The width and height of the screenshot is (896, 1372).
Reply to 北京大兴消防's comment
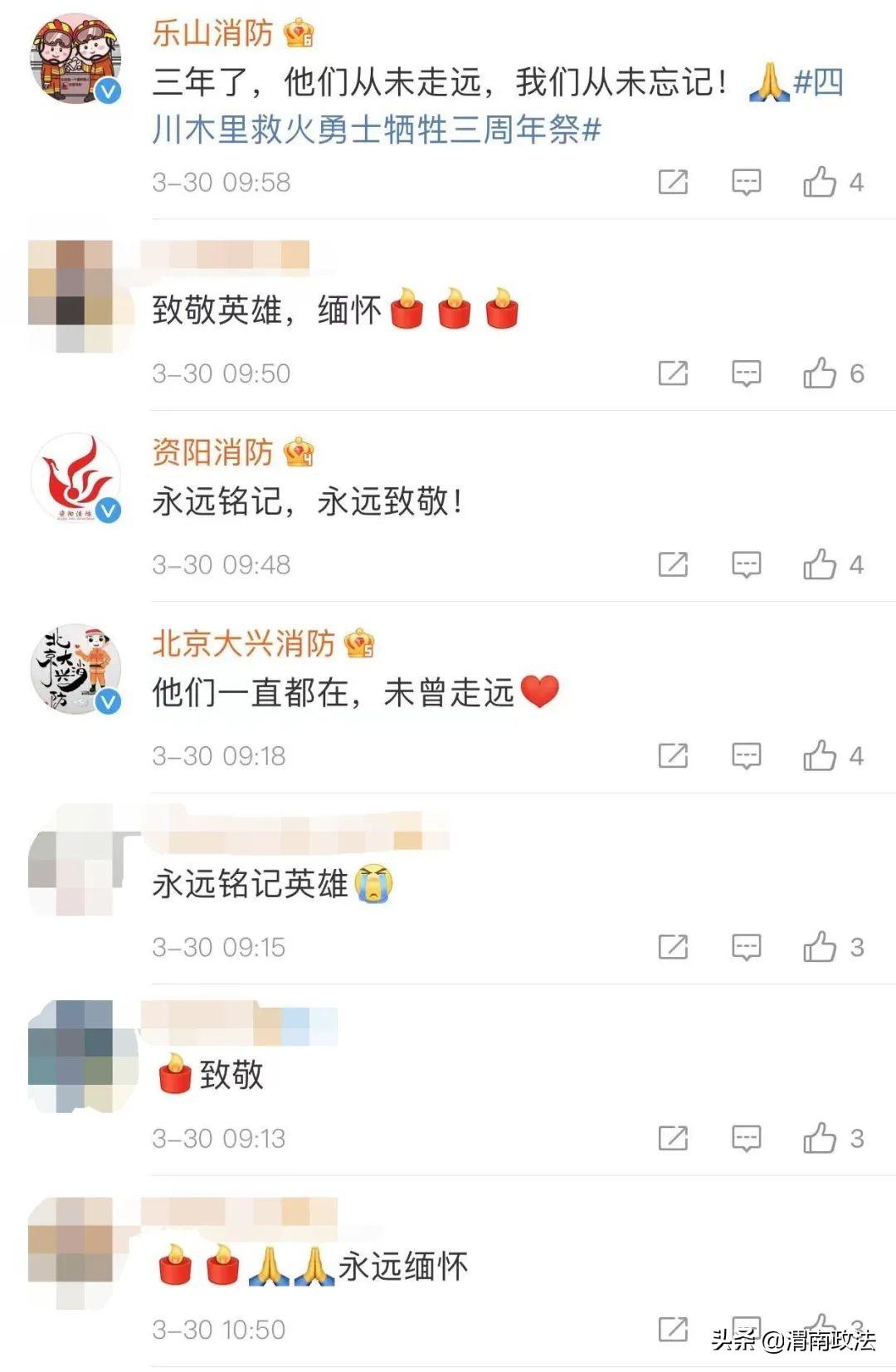(x=746, y=755)
